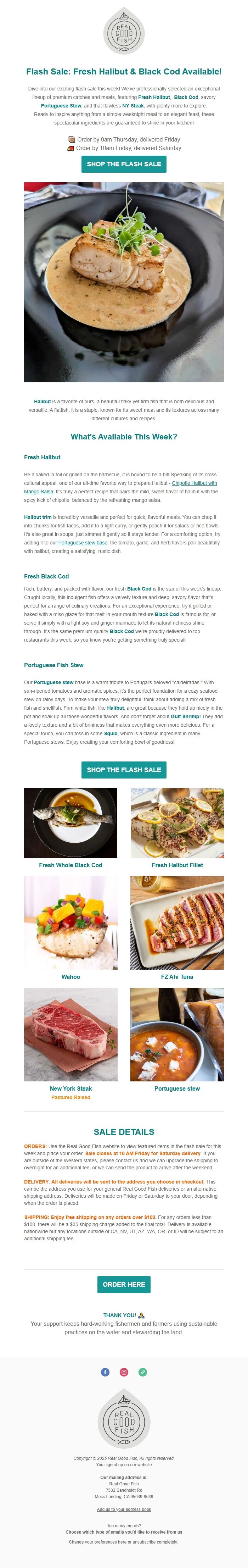Add us to your address book
Image resolution: width=248 pixels, height=1568 pixels.
tap(124, 1509)
